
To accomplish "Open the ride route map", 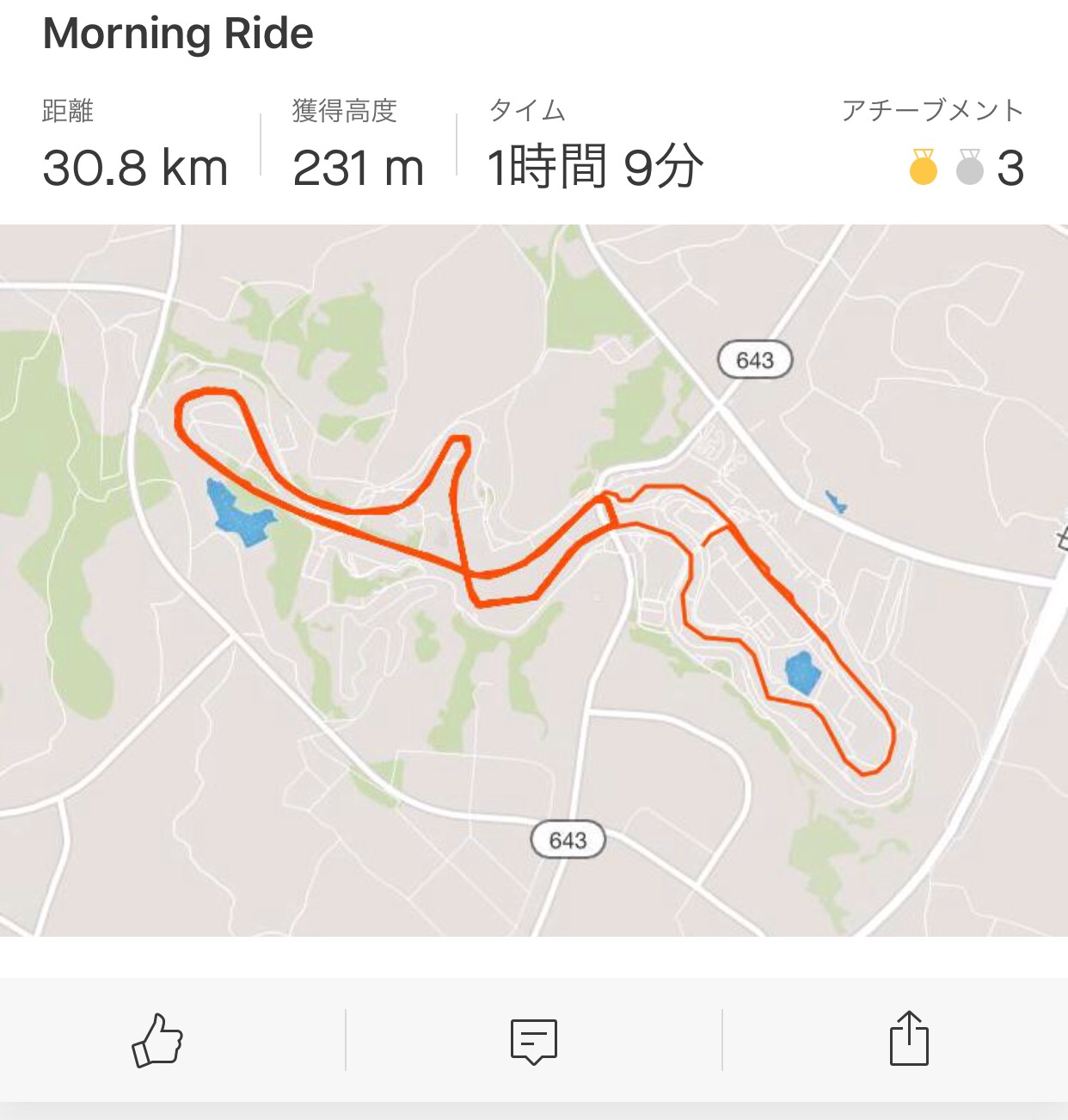I will click(533, 581).
